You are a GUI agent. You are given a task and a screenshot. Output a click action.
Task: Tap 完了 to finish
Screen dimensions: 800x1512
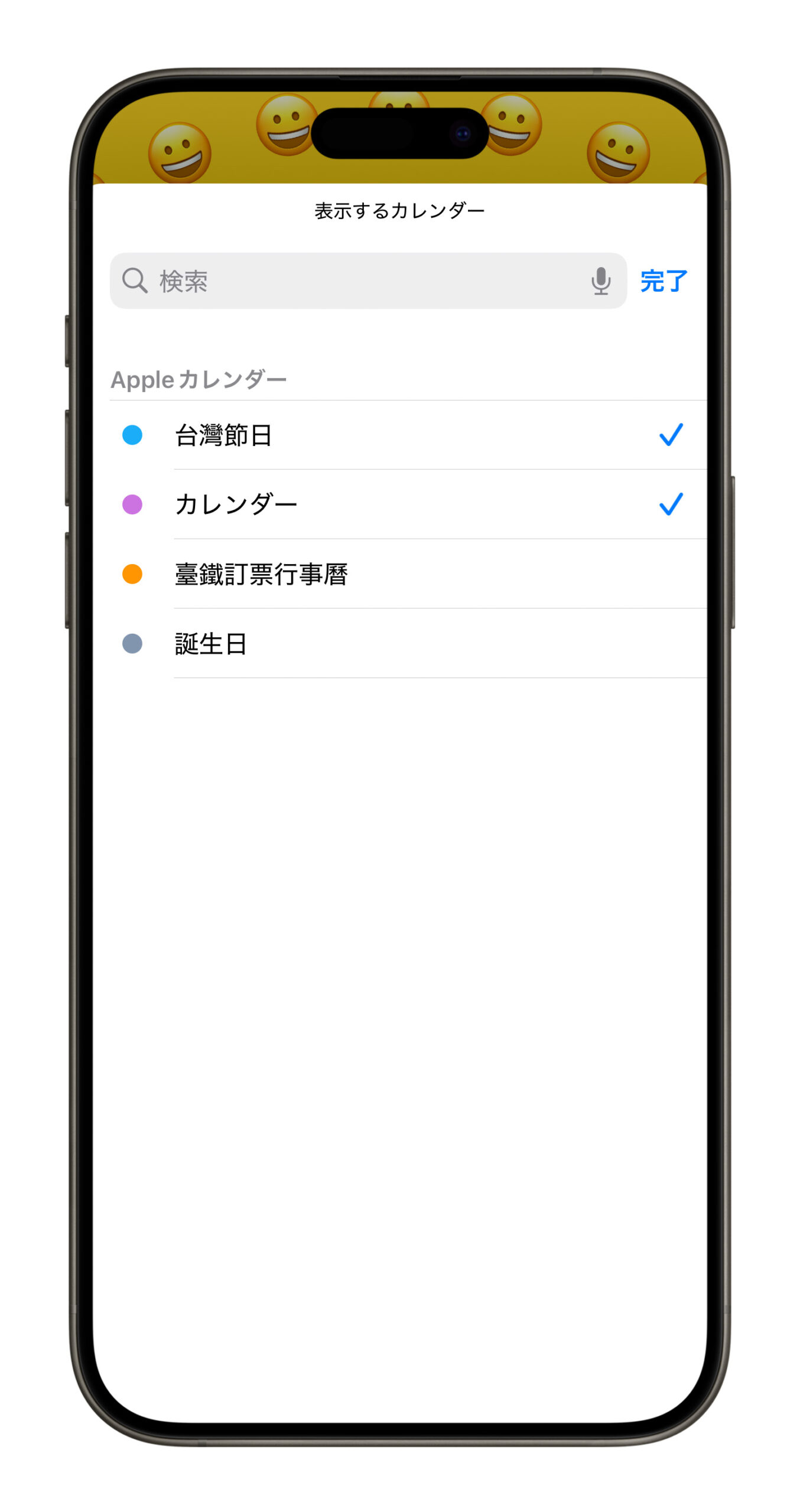664,281
